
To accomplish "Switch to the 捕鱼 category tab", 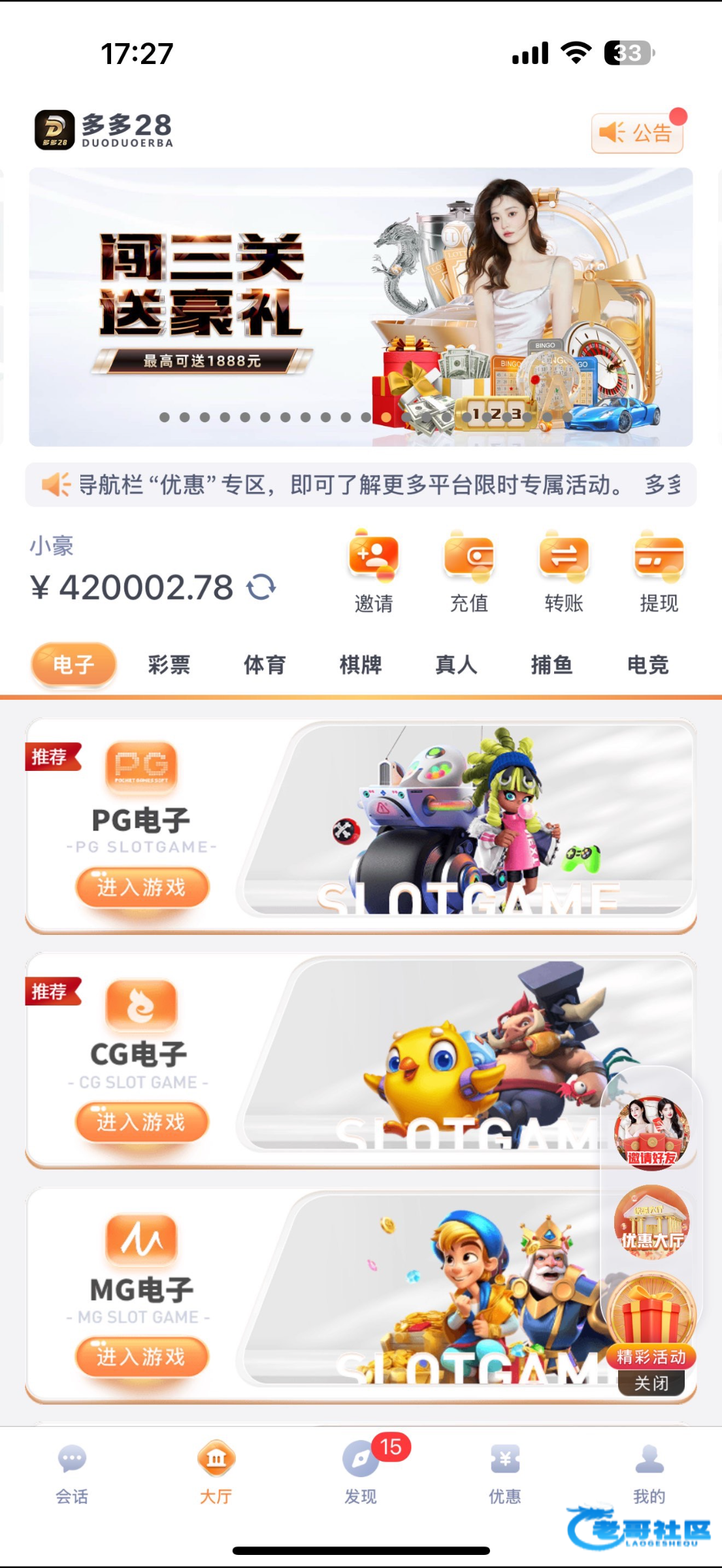I will (552, 665).
